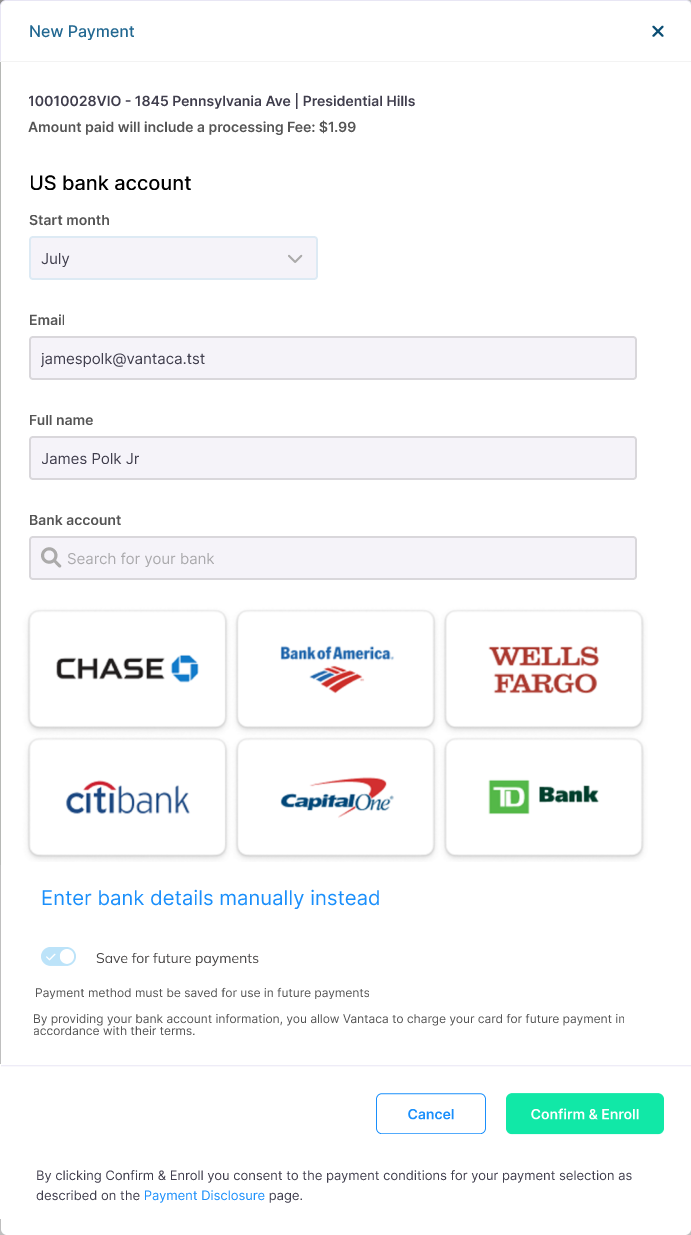691x1235 pixels.
Task: Pick Wells Fargo as the bank
Action: tap(543, 669)
